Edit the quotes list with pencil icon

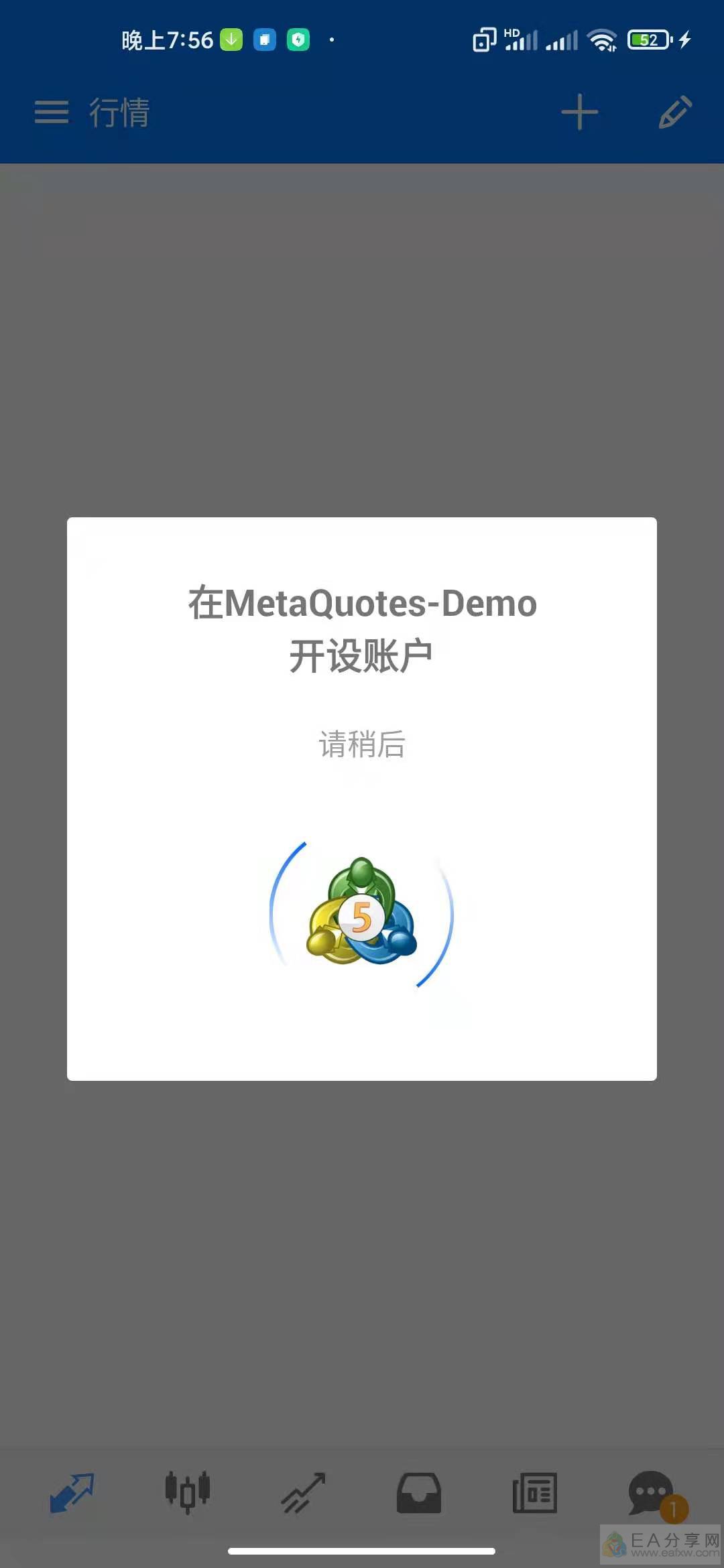tap(674, 112)
